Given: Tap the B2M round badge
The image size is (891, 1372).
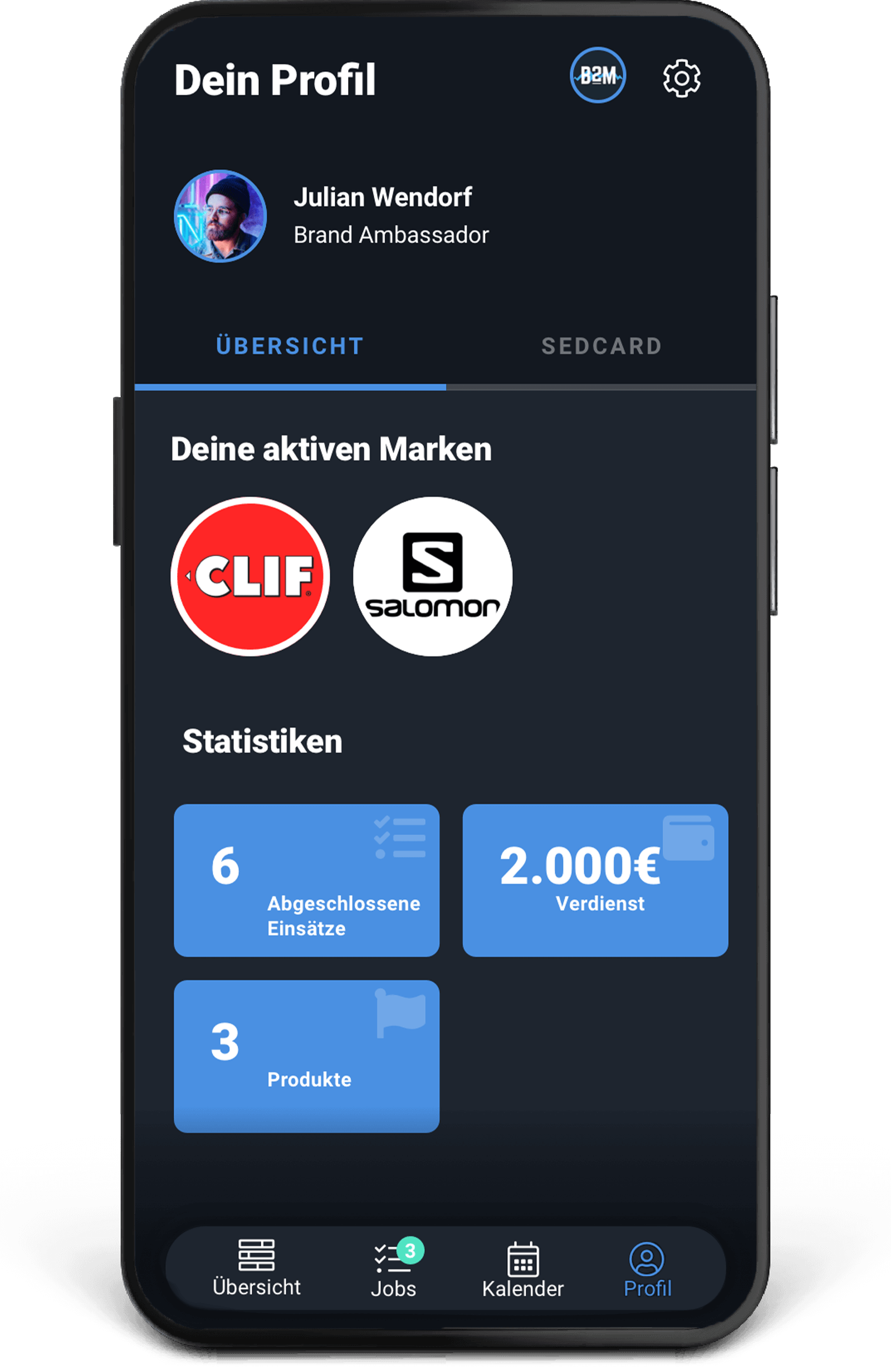Looking at the screenshot, I should click(x=598, y=76).
